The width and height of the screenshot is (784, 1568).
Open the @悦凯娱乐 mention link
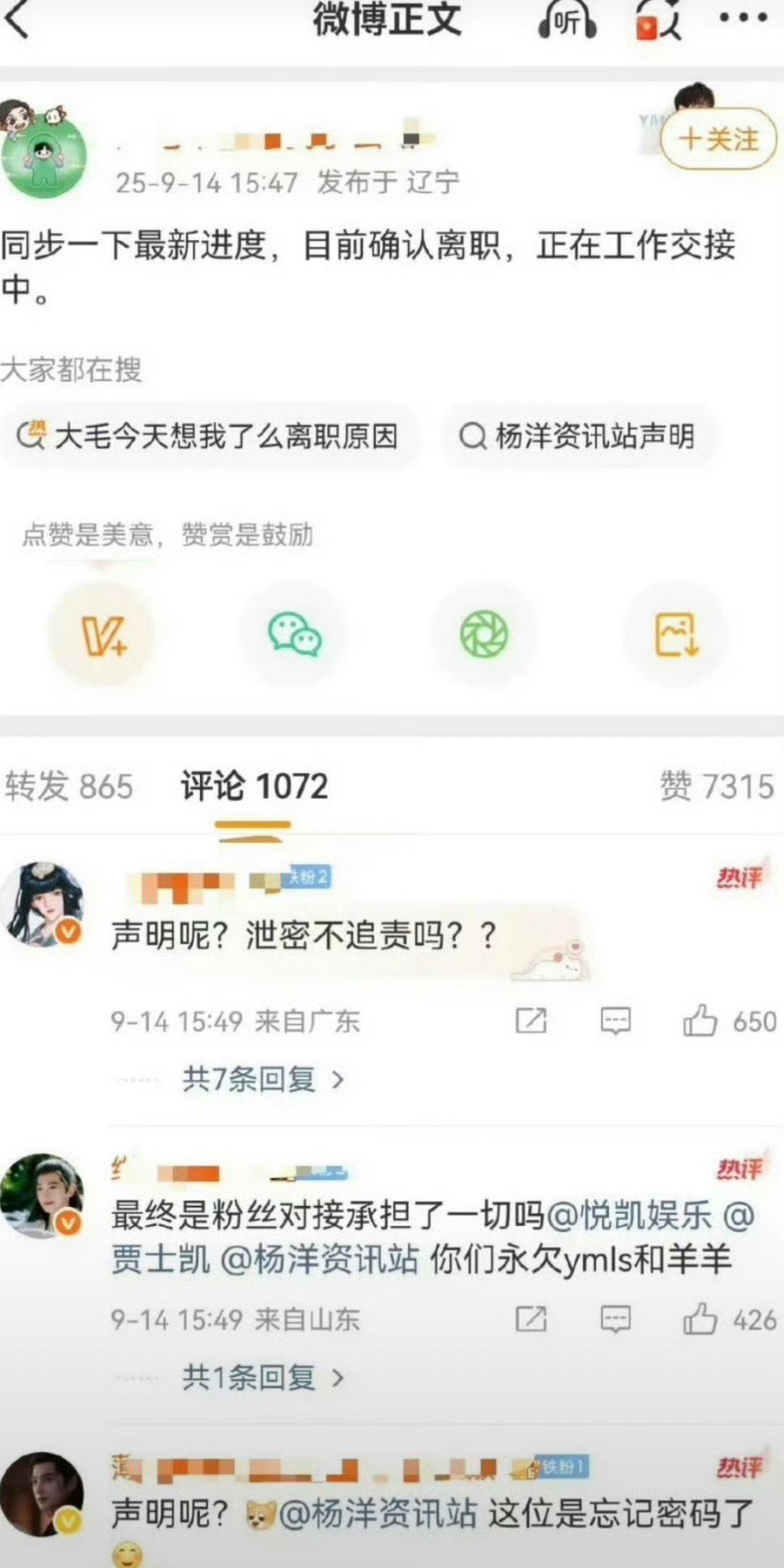pos(629,1215)
